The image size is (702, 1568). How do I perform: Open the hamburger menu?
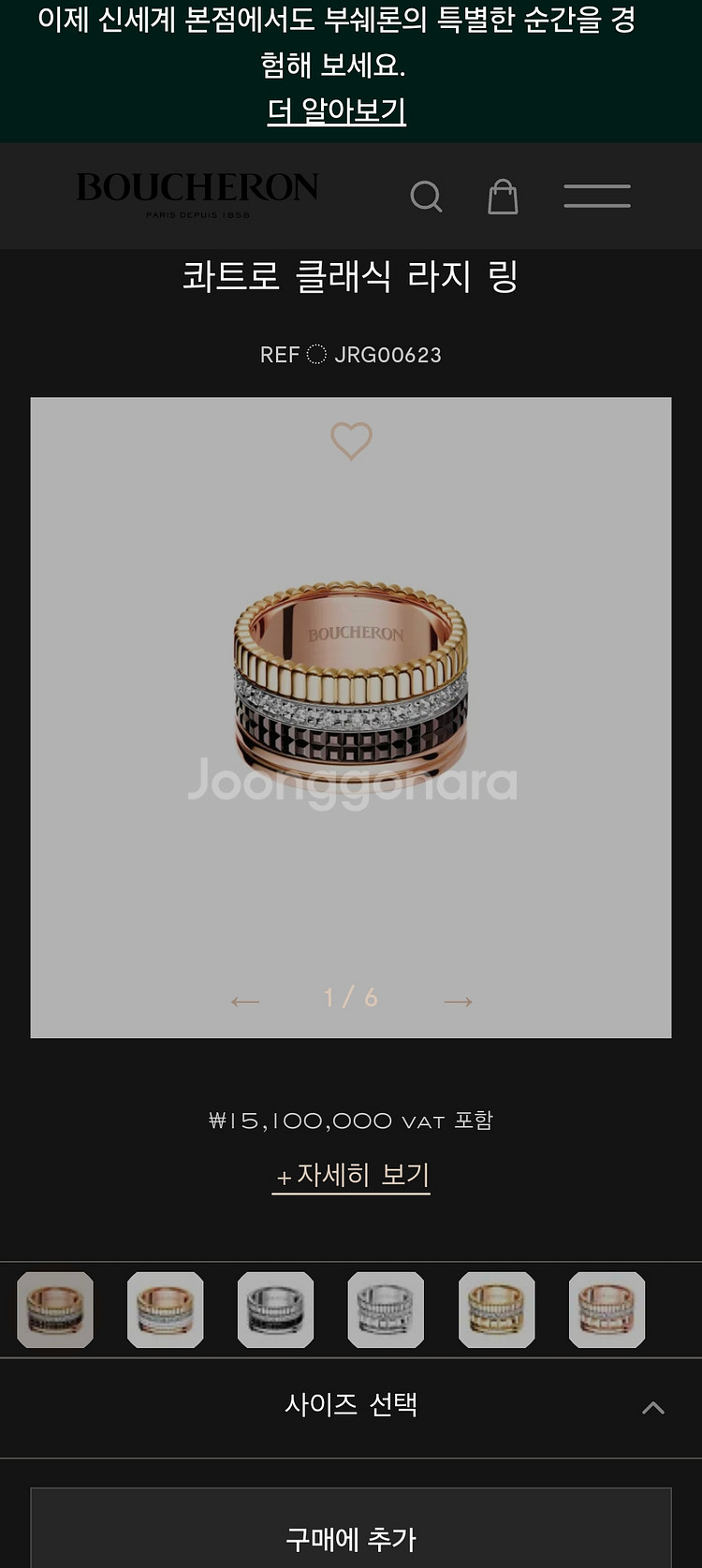click(x=596, y=197)
